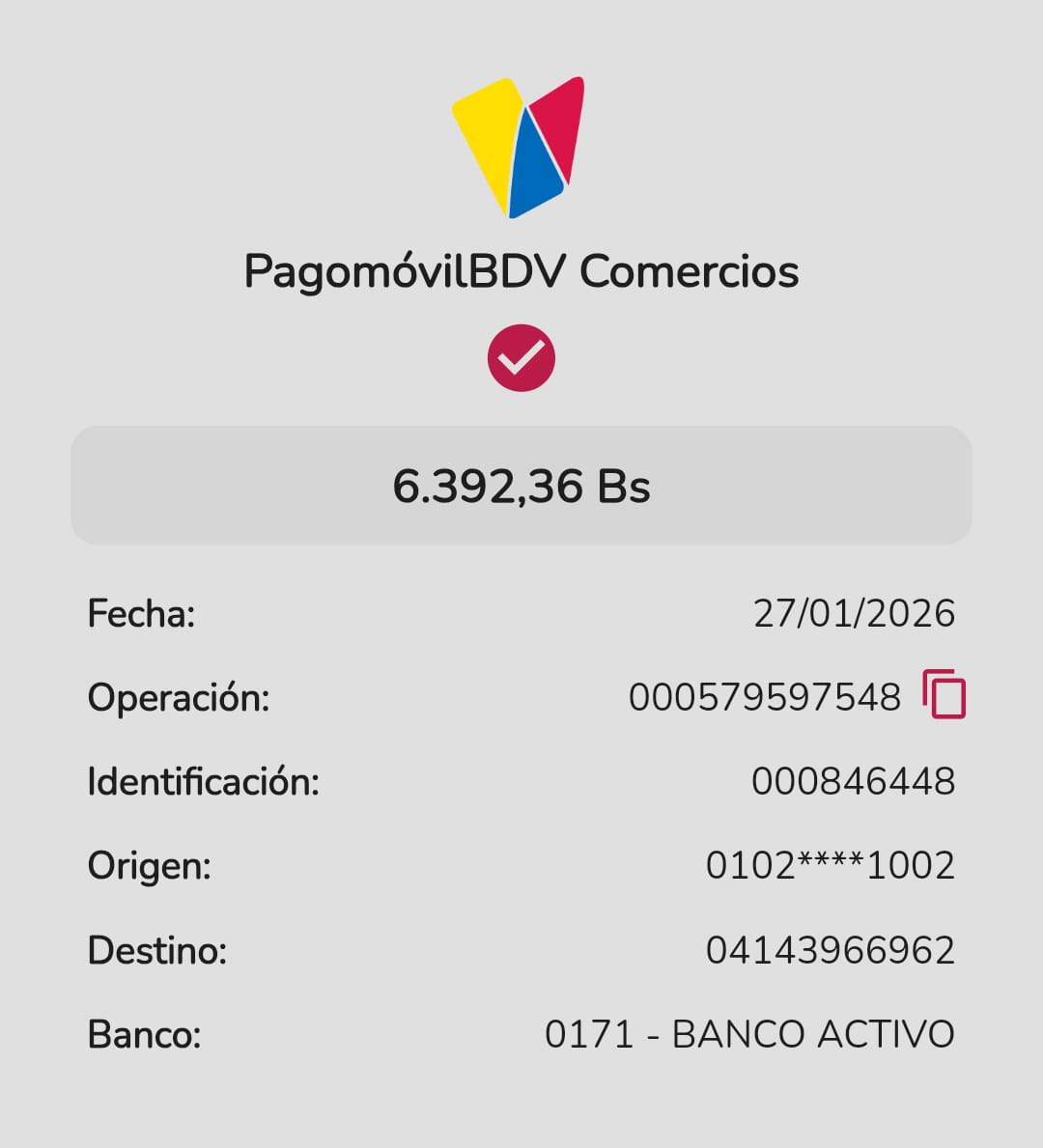Viewport: 1043px width, 1148px height.
Task: Copy the operation number 000579597548
Action: click(944, 695)
